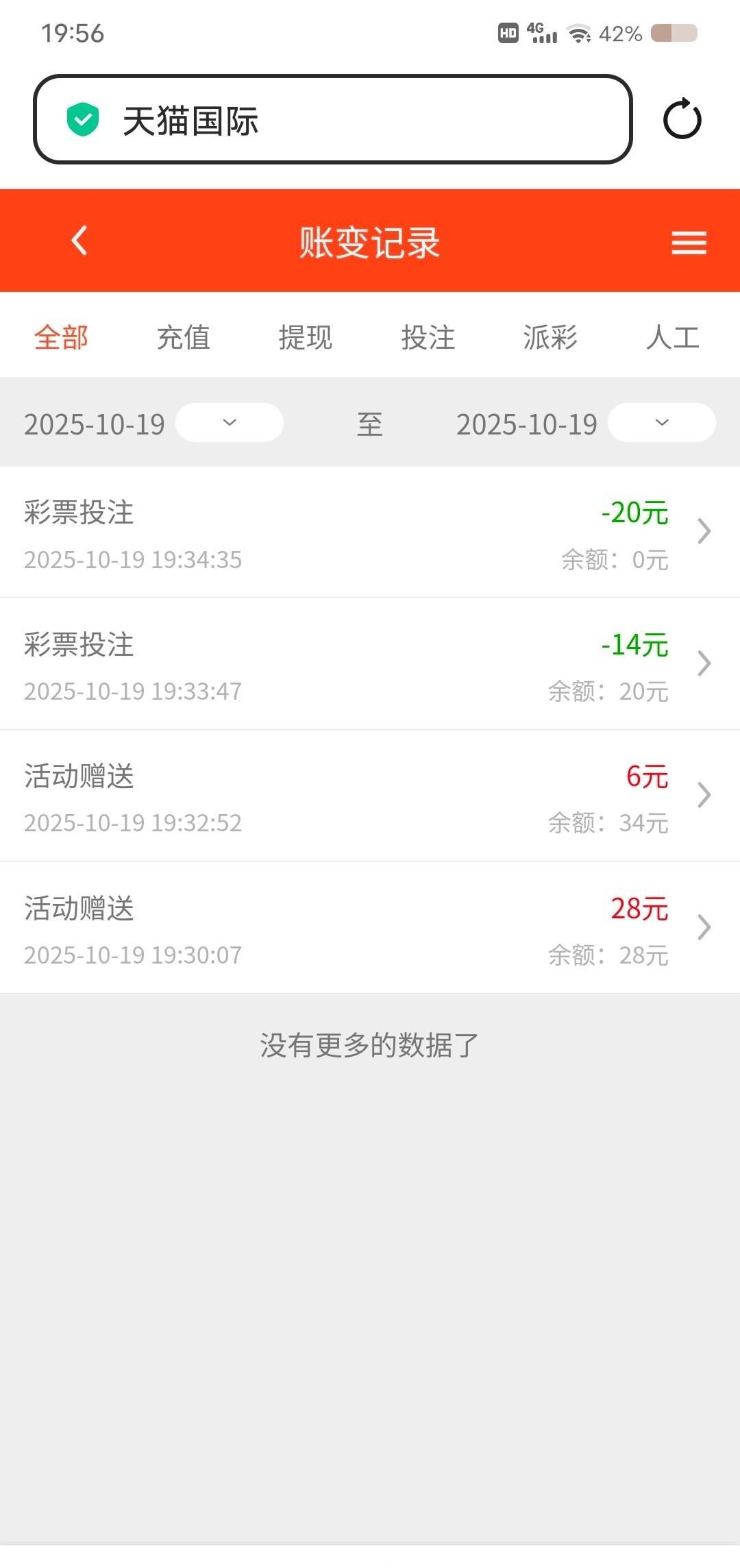
Task: Open 彩票投注 record of -14元
Action: 370,663
